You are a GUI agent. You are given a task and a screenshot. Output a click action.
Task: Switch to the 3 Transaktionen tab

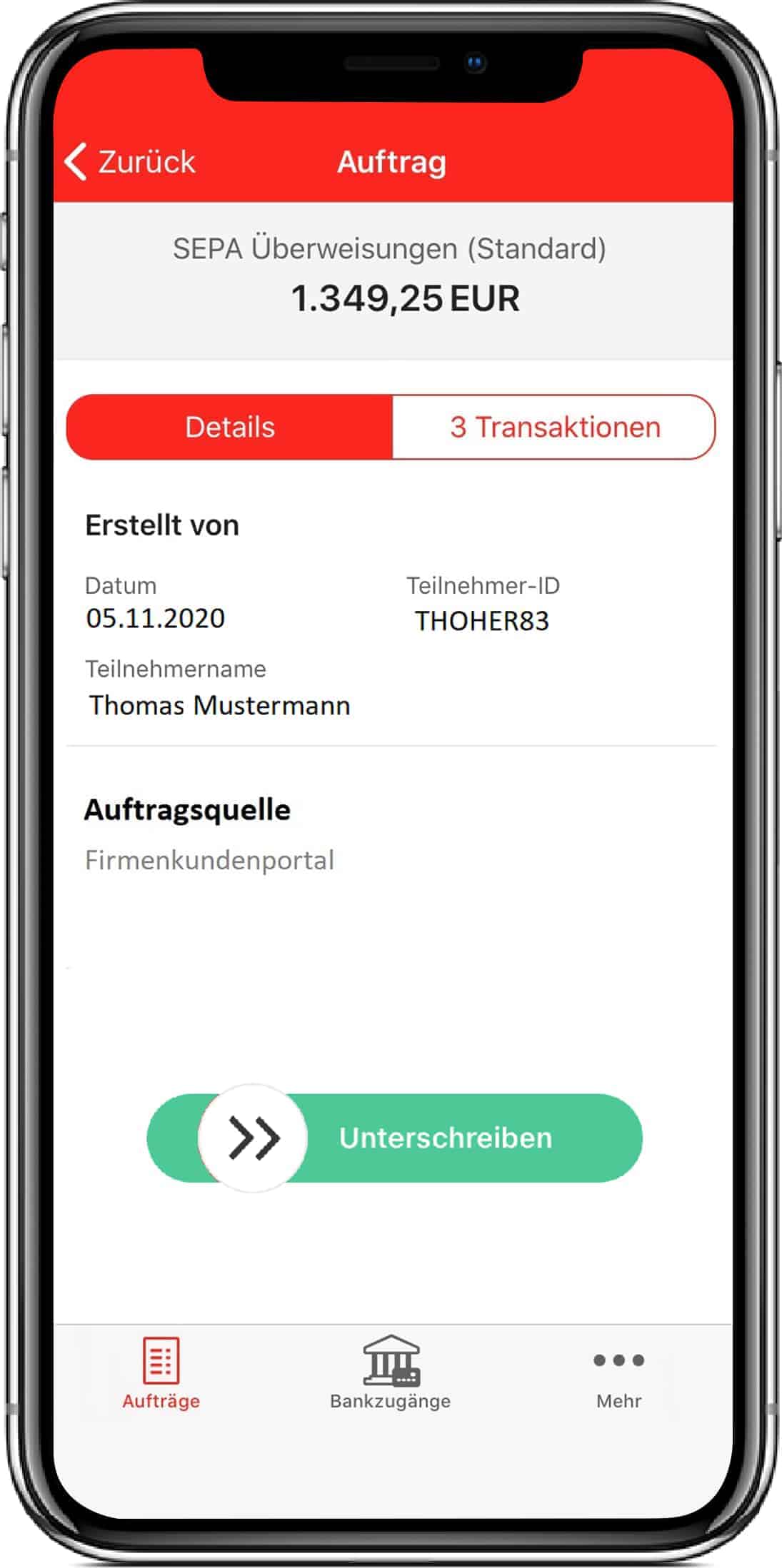[554, 427]
